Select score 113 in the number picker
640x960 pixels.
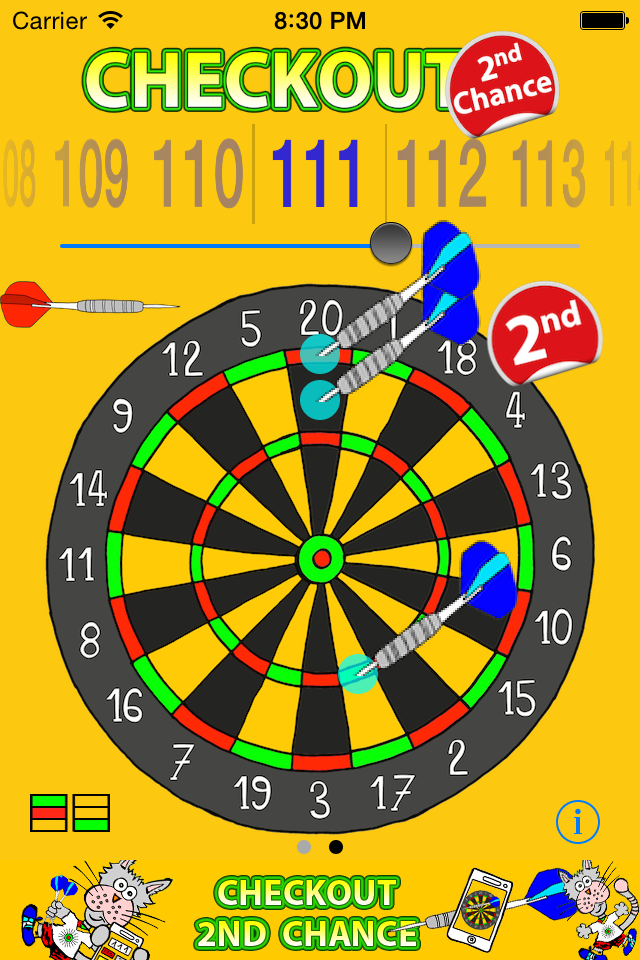point(548,175)
